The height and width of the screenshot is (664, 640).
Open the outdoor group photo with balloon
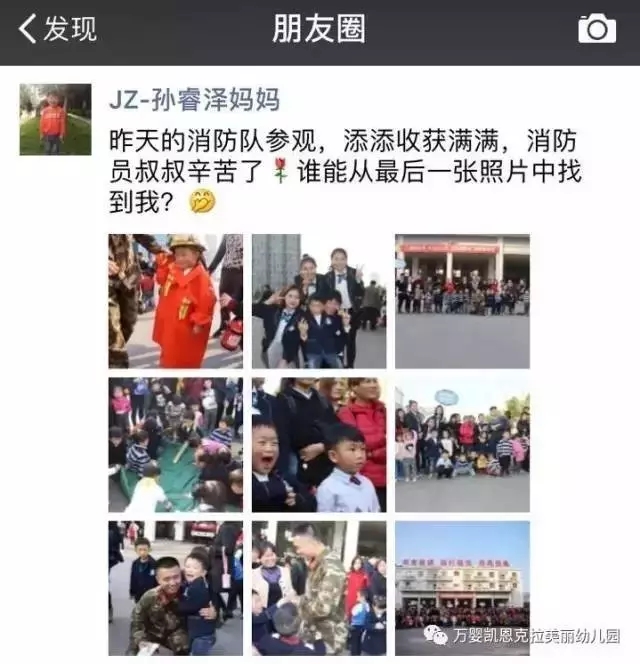[x=462, y=444]
